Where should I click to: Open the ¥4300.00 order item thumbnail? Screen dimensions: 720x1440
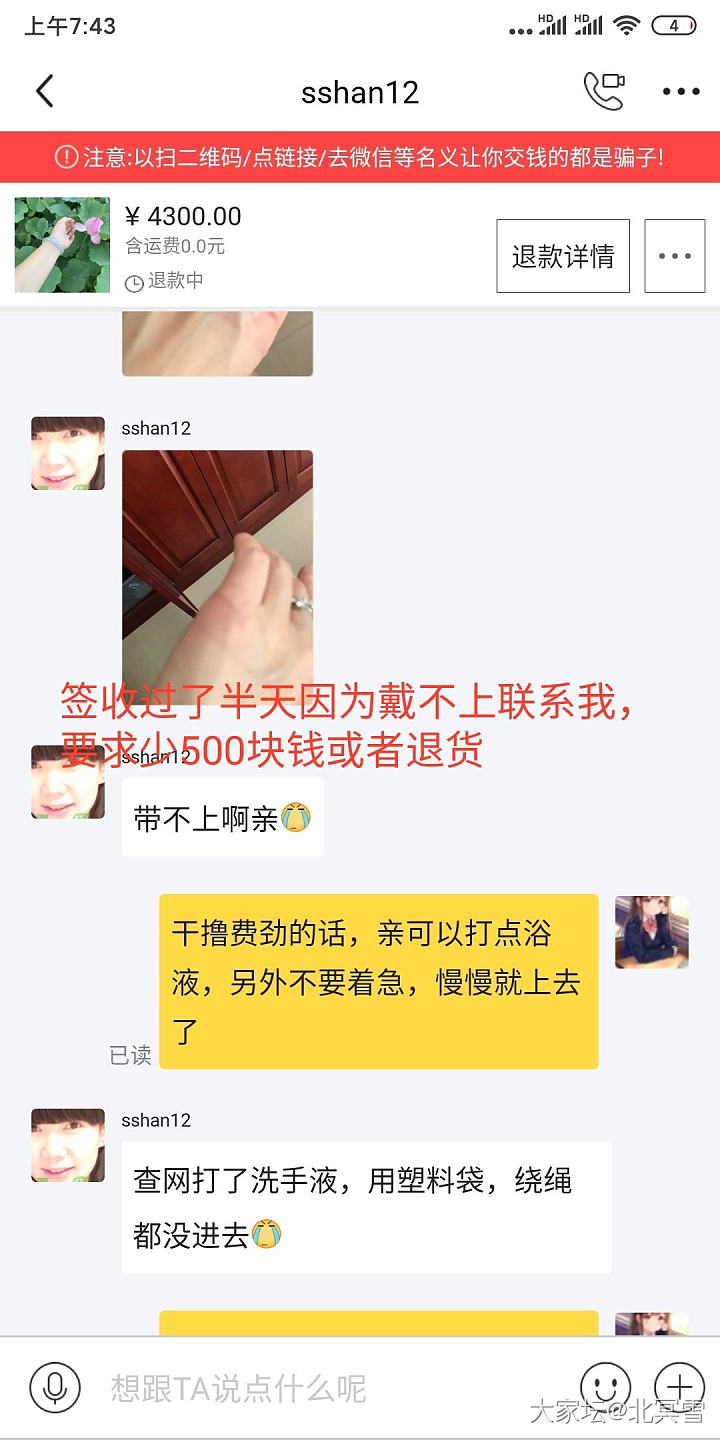point(62,245)
